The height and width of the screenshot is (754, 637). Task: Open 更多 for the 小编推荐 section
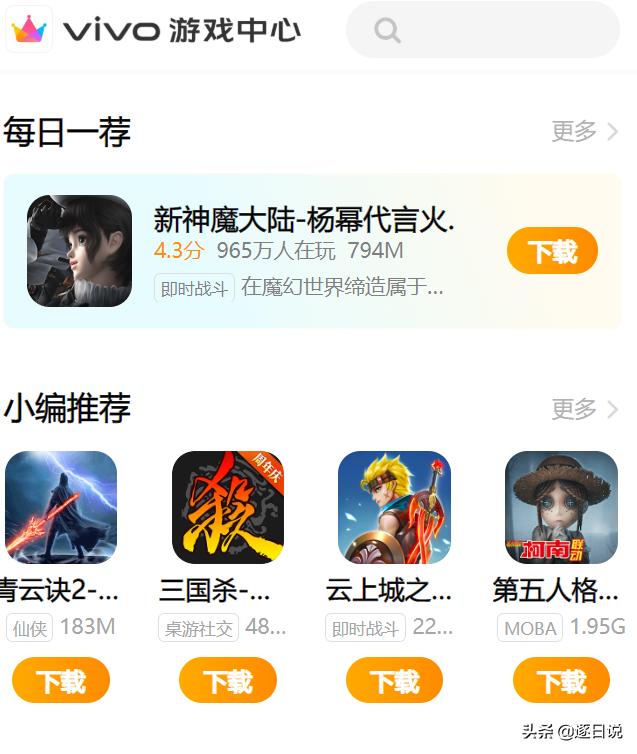(585, 409)
